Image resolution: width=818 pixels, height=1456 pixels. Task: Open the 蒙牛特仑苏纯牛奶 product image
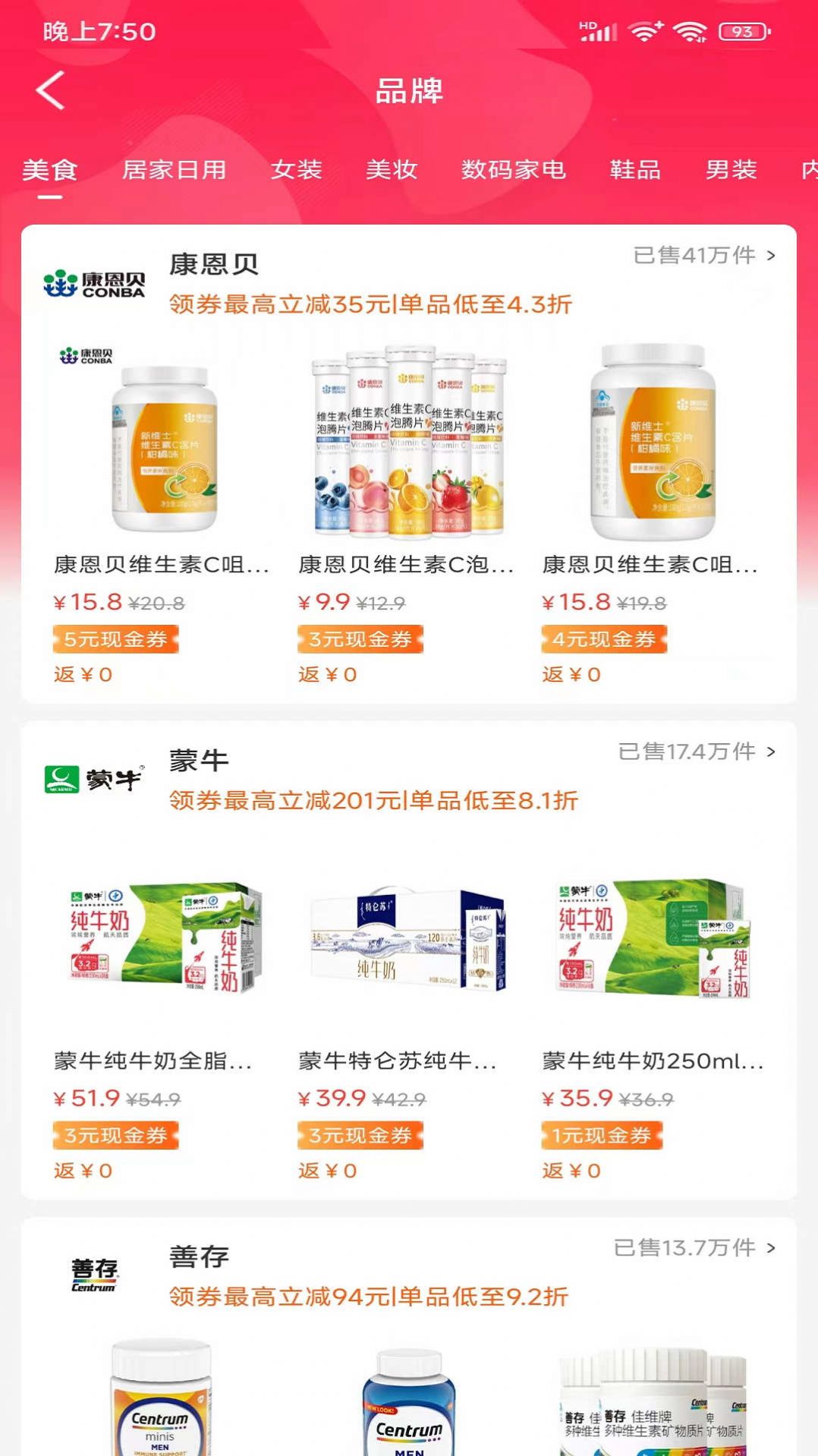407,938
